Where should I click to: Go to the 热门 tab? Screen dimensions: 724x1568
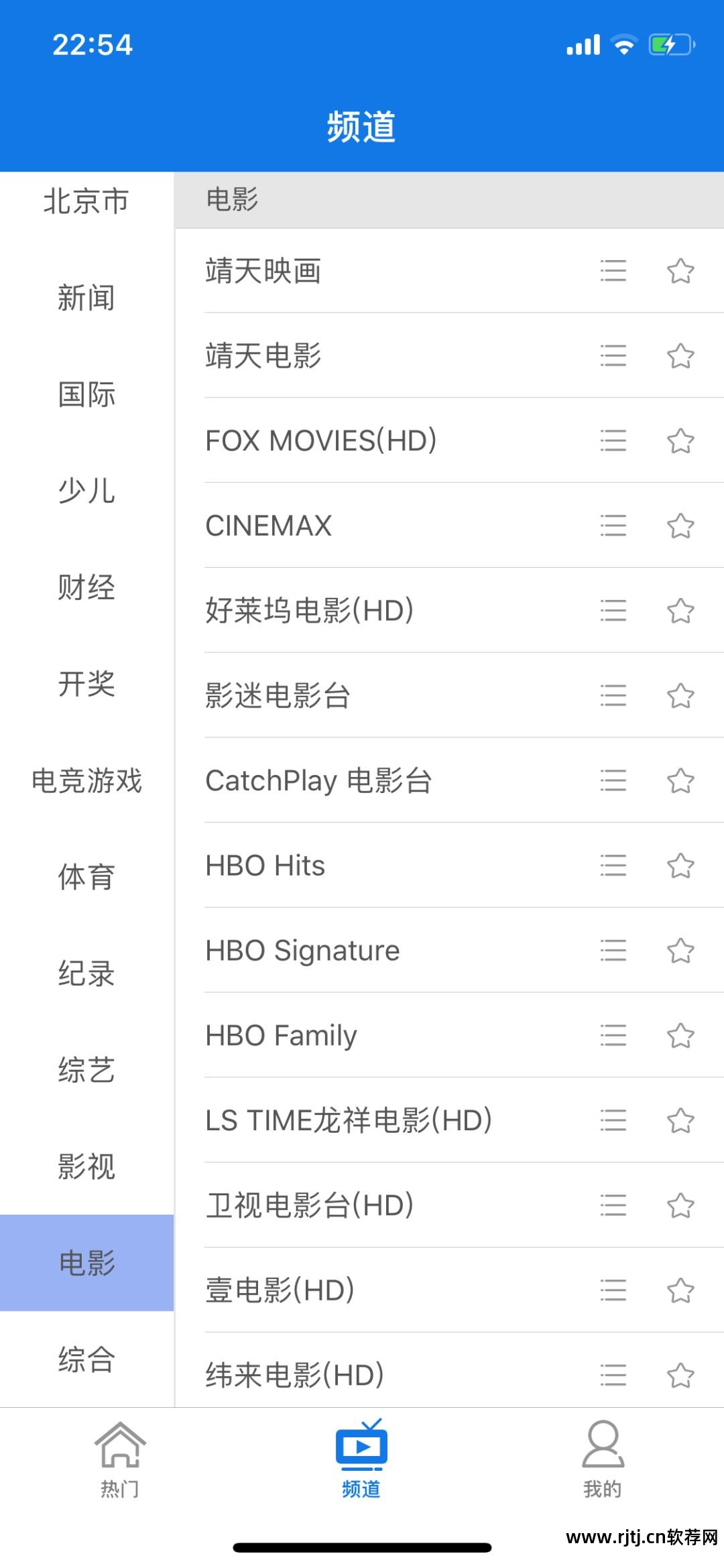click(120, 1460)
